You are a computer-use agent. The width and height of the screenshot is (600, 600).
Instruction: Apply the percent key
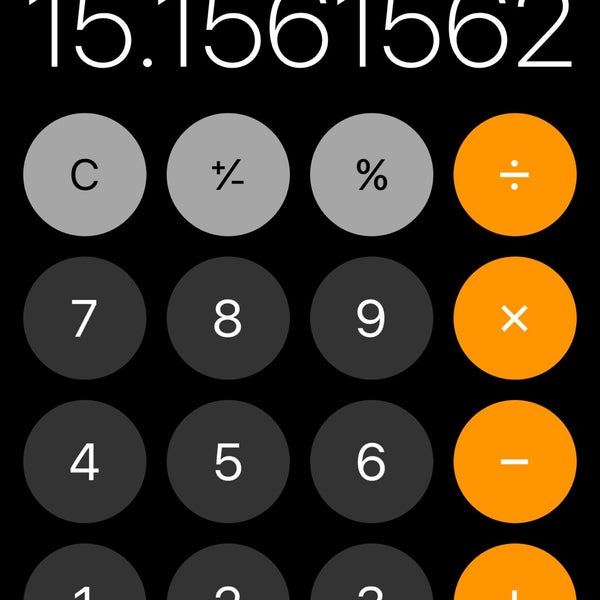(x=371, y=175)
